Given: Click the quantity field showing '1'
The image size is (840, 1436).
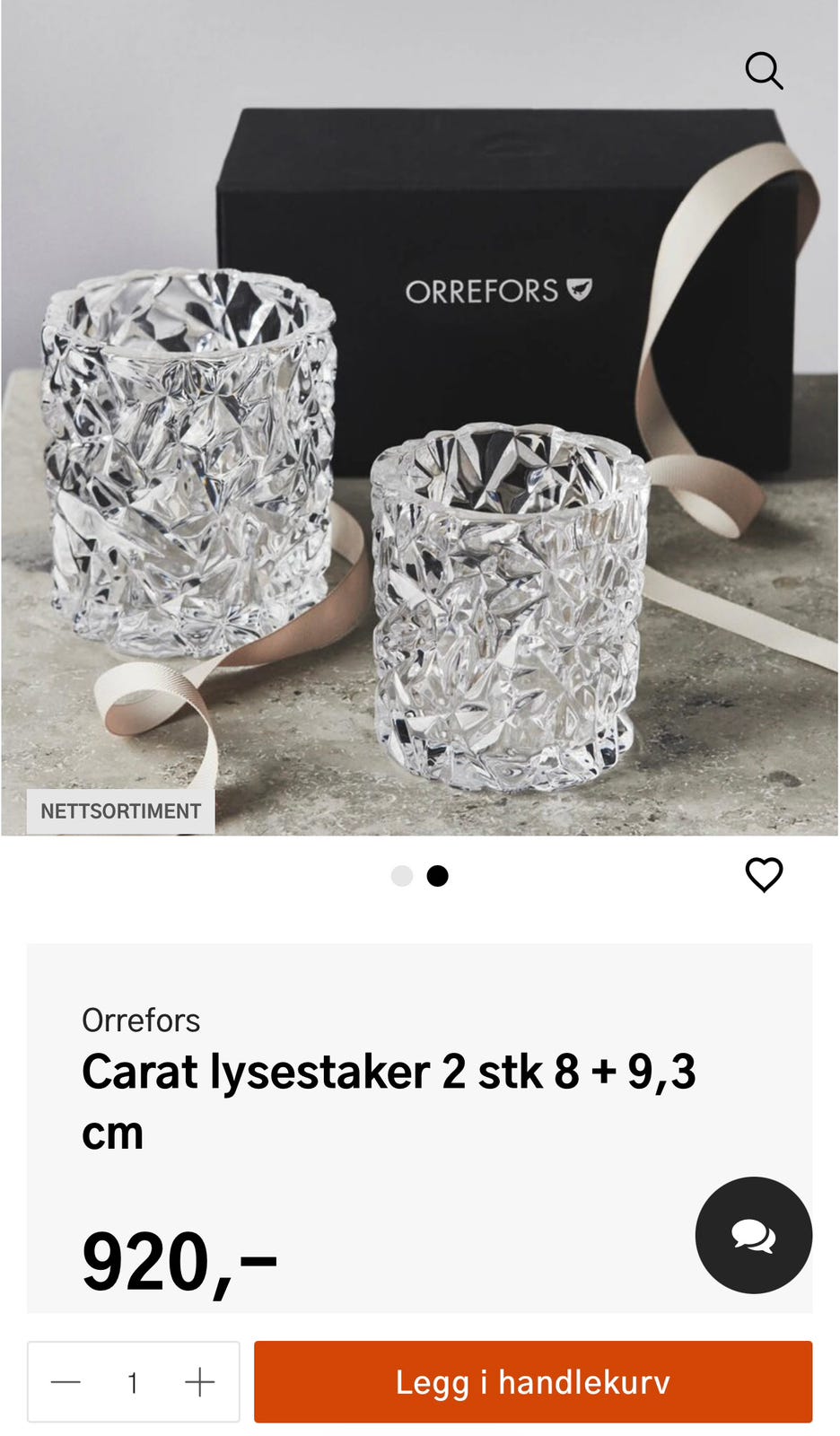Looking at the screenshot, I should 133,1382.
